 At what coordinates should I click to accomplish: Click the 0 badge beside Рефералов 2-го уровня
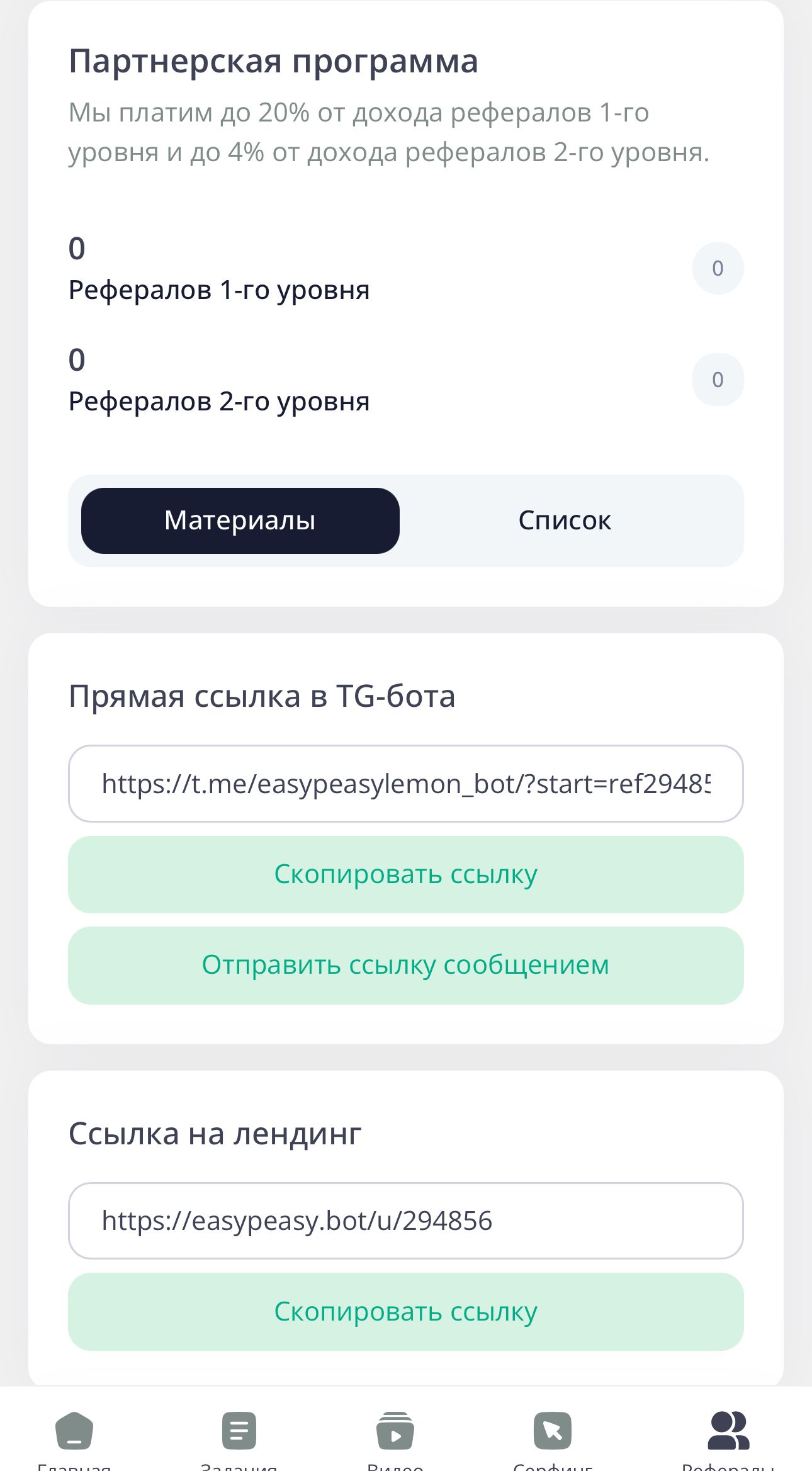[x=717, y=379]
